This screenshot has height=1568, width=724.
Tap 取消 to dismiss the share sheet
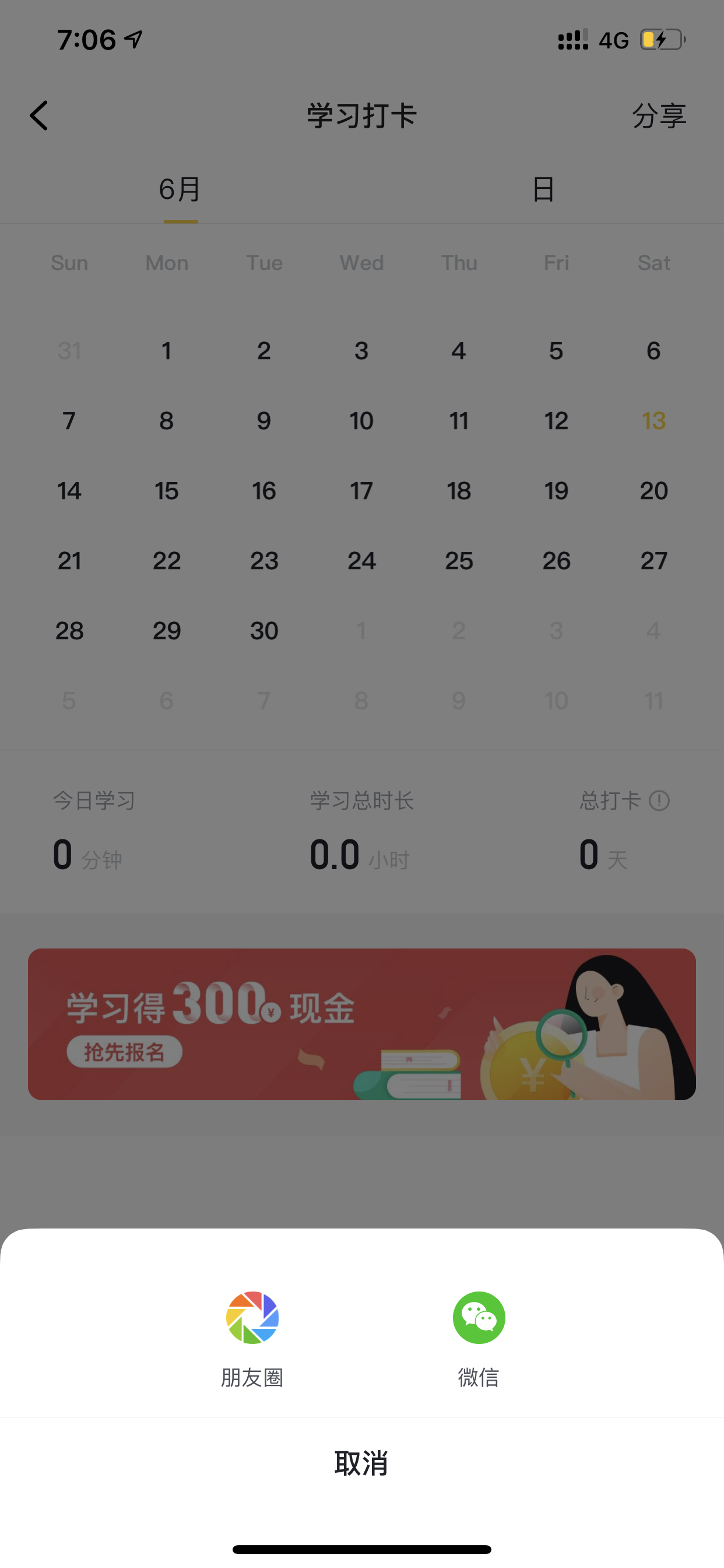[361, 1462]
